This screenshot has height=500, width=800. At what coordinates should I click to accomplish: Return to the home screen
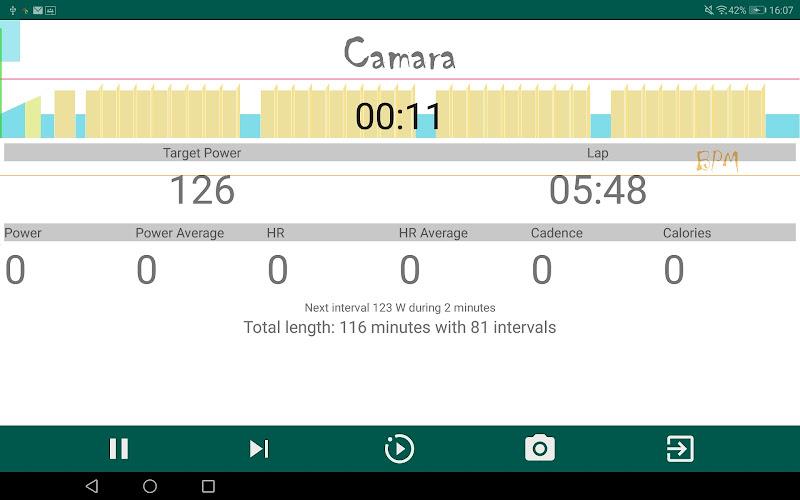click(150, 486)
